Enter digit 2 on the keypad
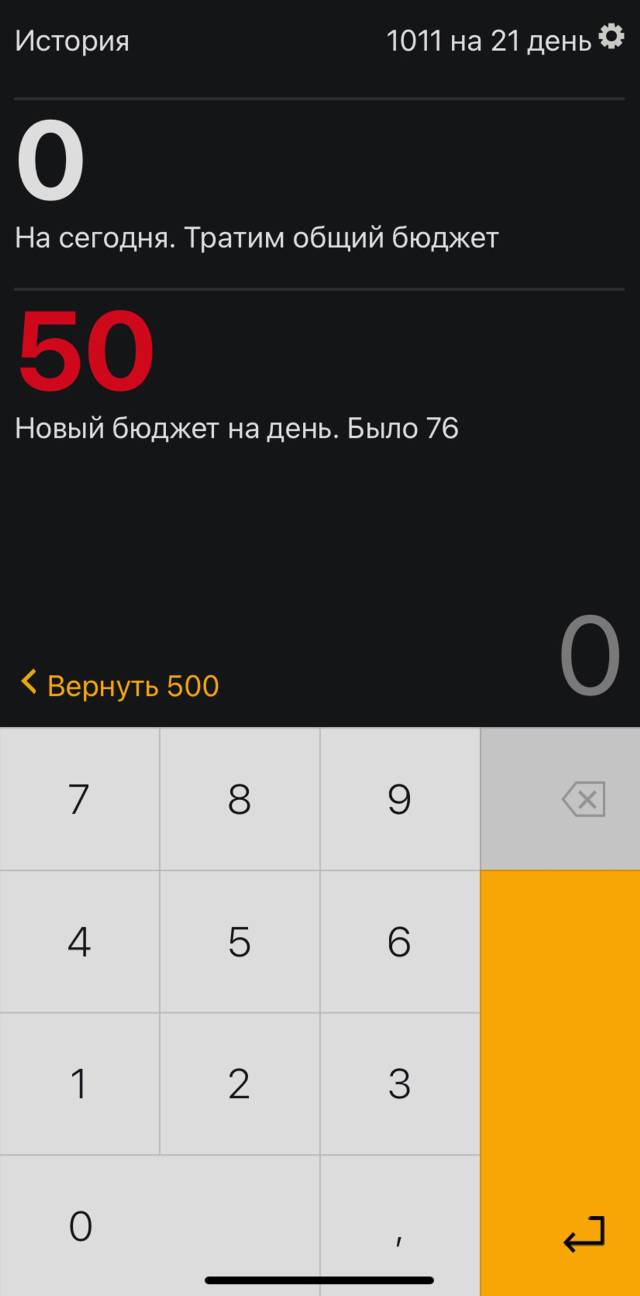640x1296 pixels. pos(240,1084)
